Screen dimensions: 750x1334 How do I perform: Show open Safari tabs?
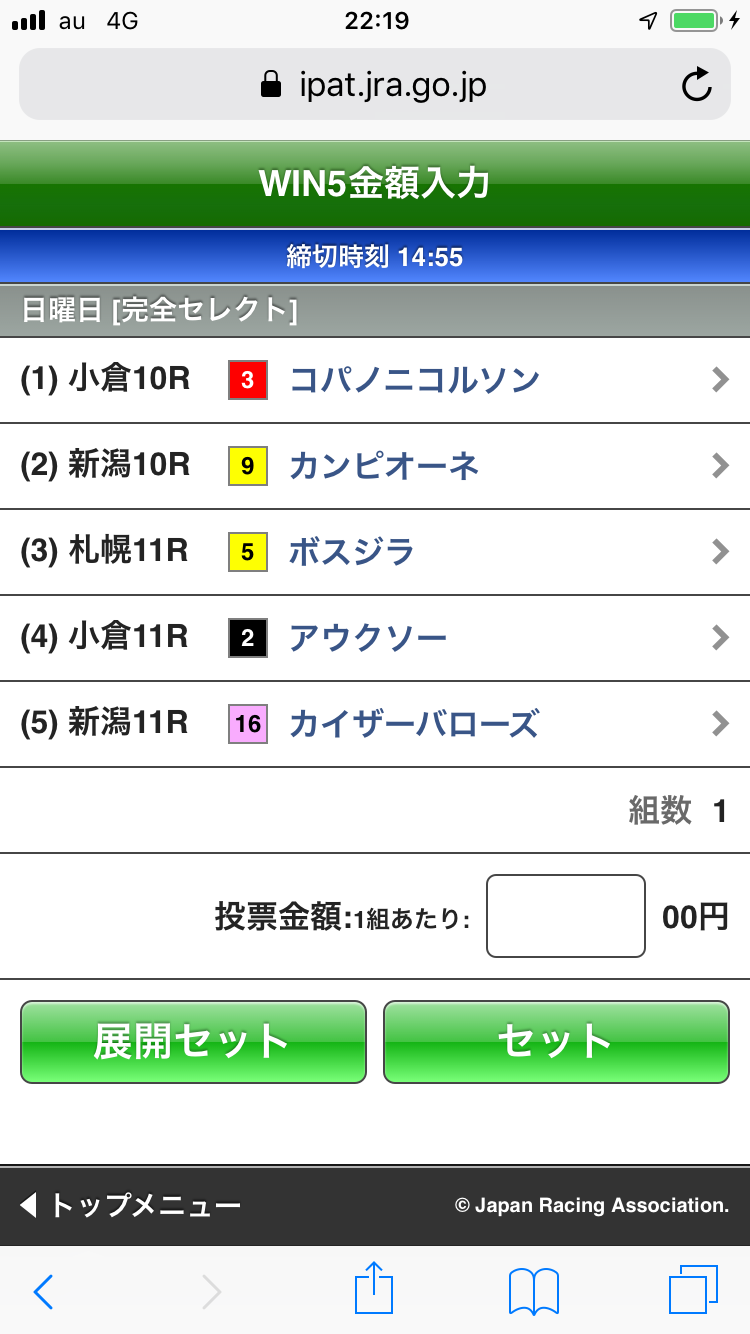pos(693,1290)
